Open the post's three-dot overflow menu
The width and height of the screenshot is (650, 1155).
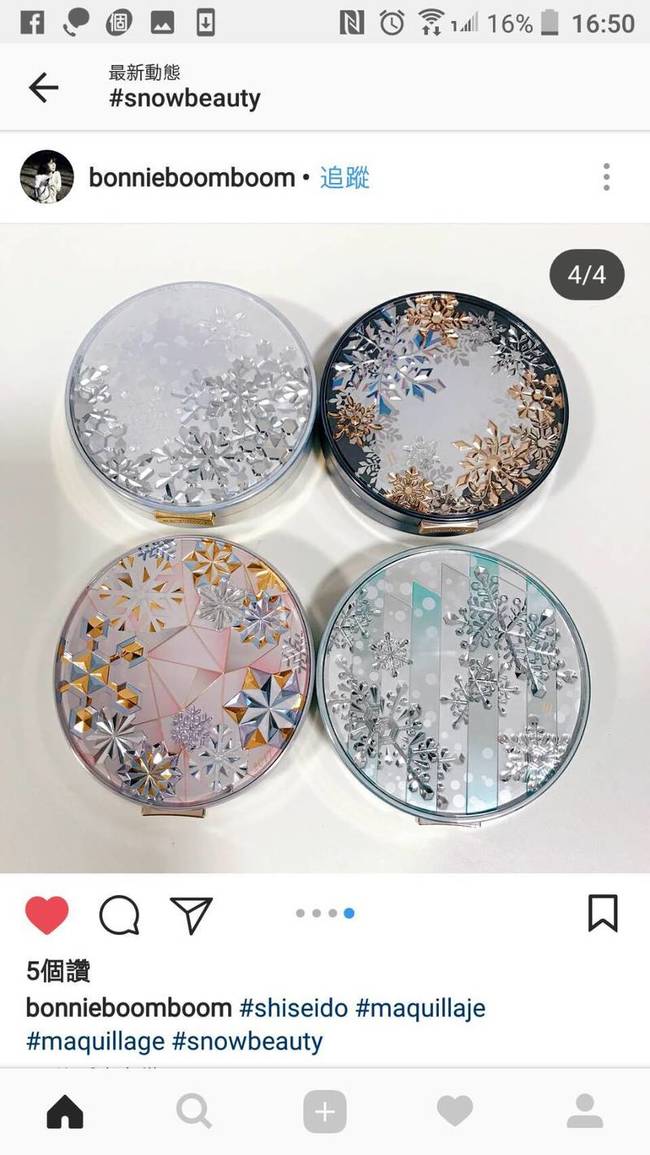pyautogui.click(x=606, y=177)
